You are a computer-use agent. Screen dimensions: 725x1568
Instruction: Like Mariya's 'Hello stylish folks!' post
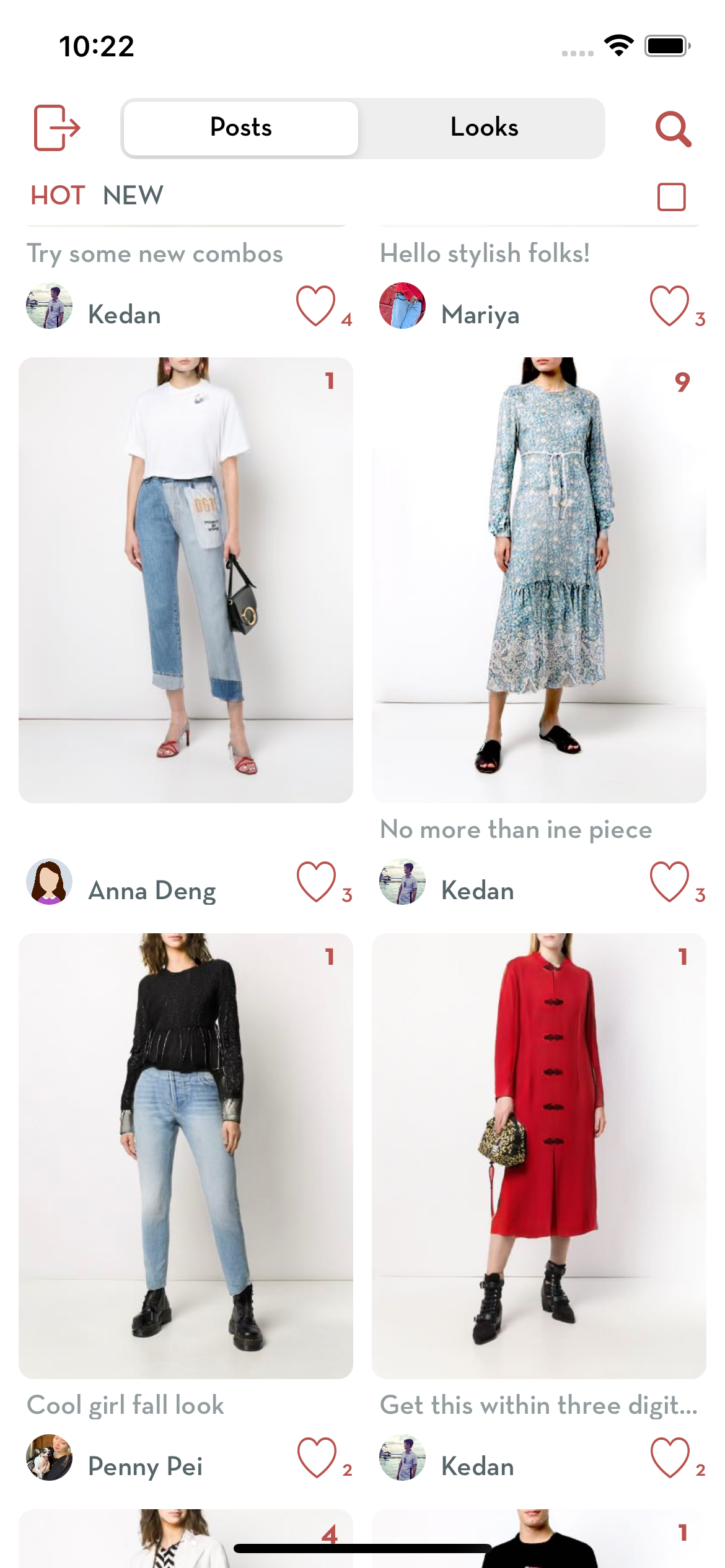[669, 306]
